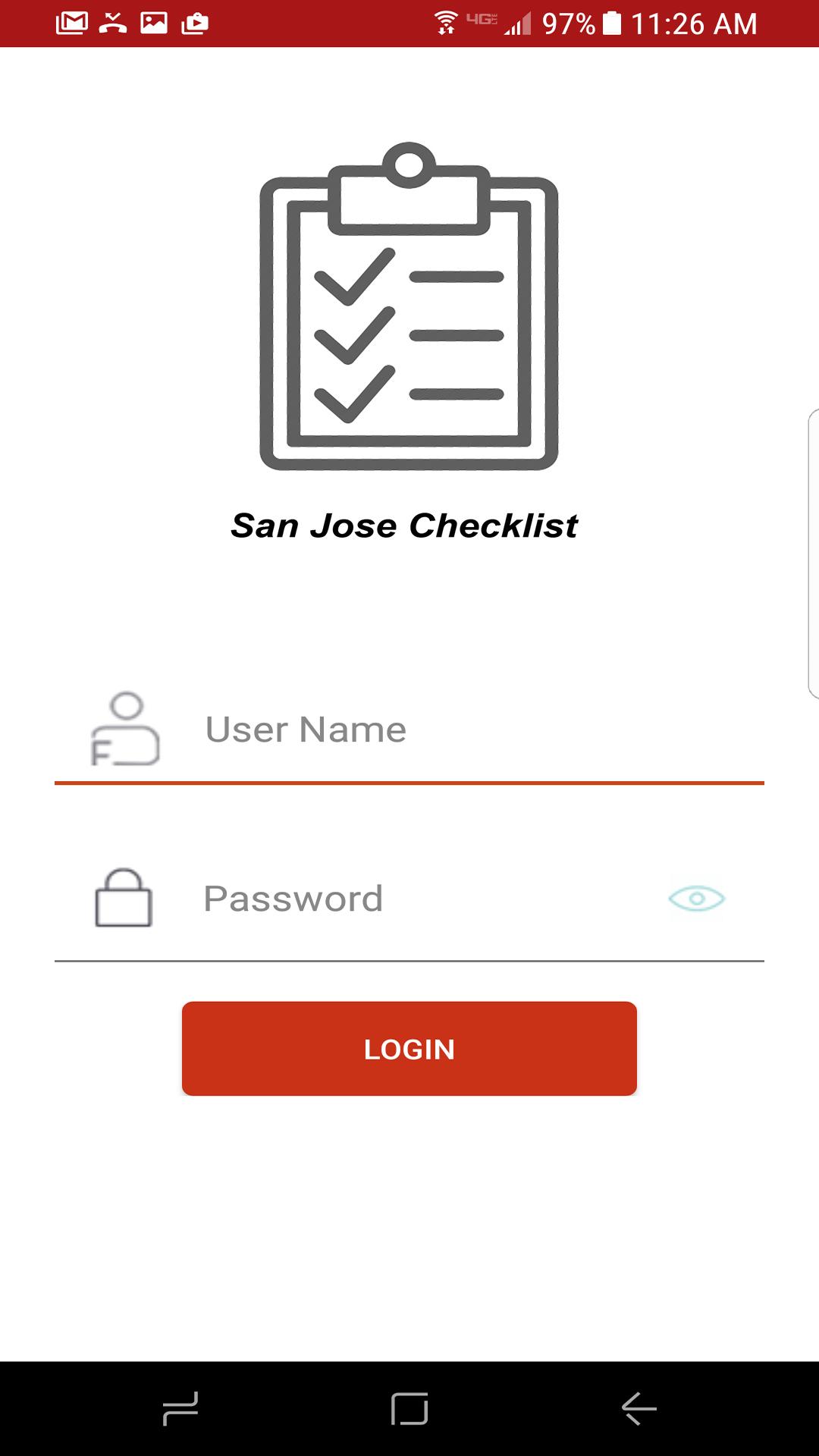Tap the LOGIN button
Viewport: 819px width, 1456px height.
tap(409, 1049)
